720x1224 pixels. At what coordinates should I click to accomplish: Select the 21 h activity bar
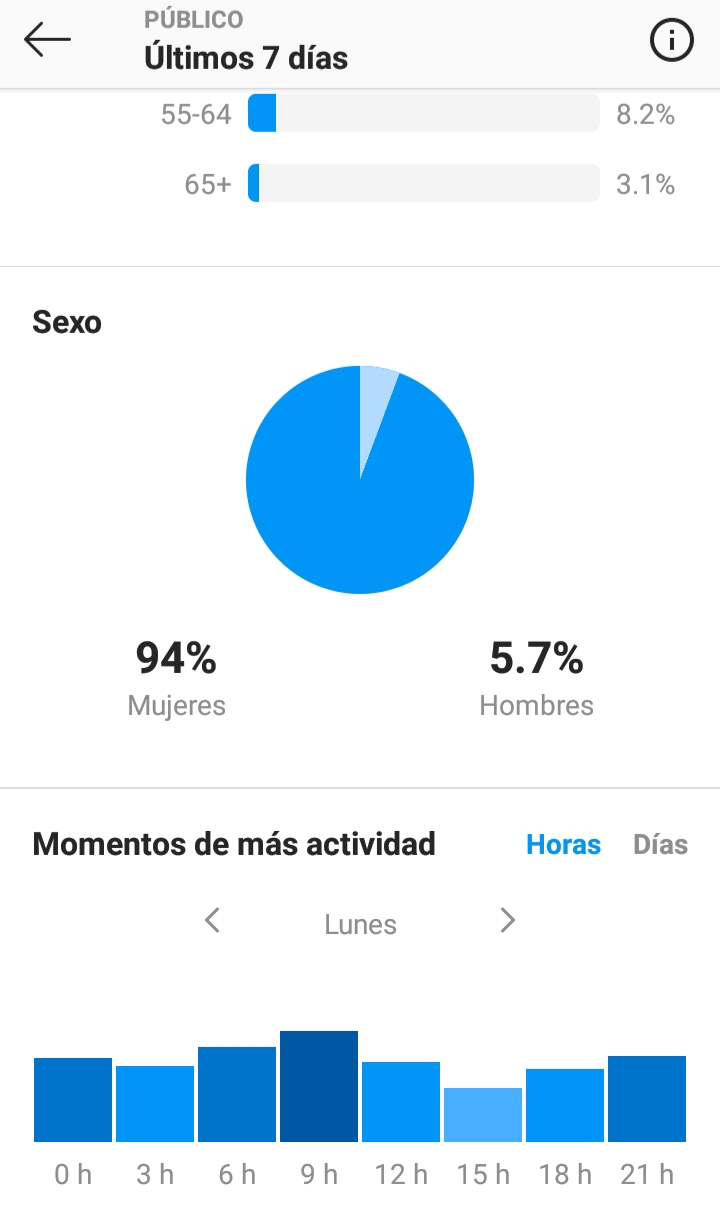[x=647, y=1099]
